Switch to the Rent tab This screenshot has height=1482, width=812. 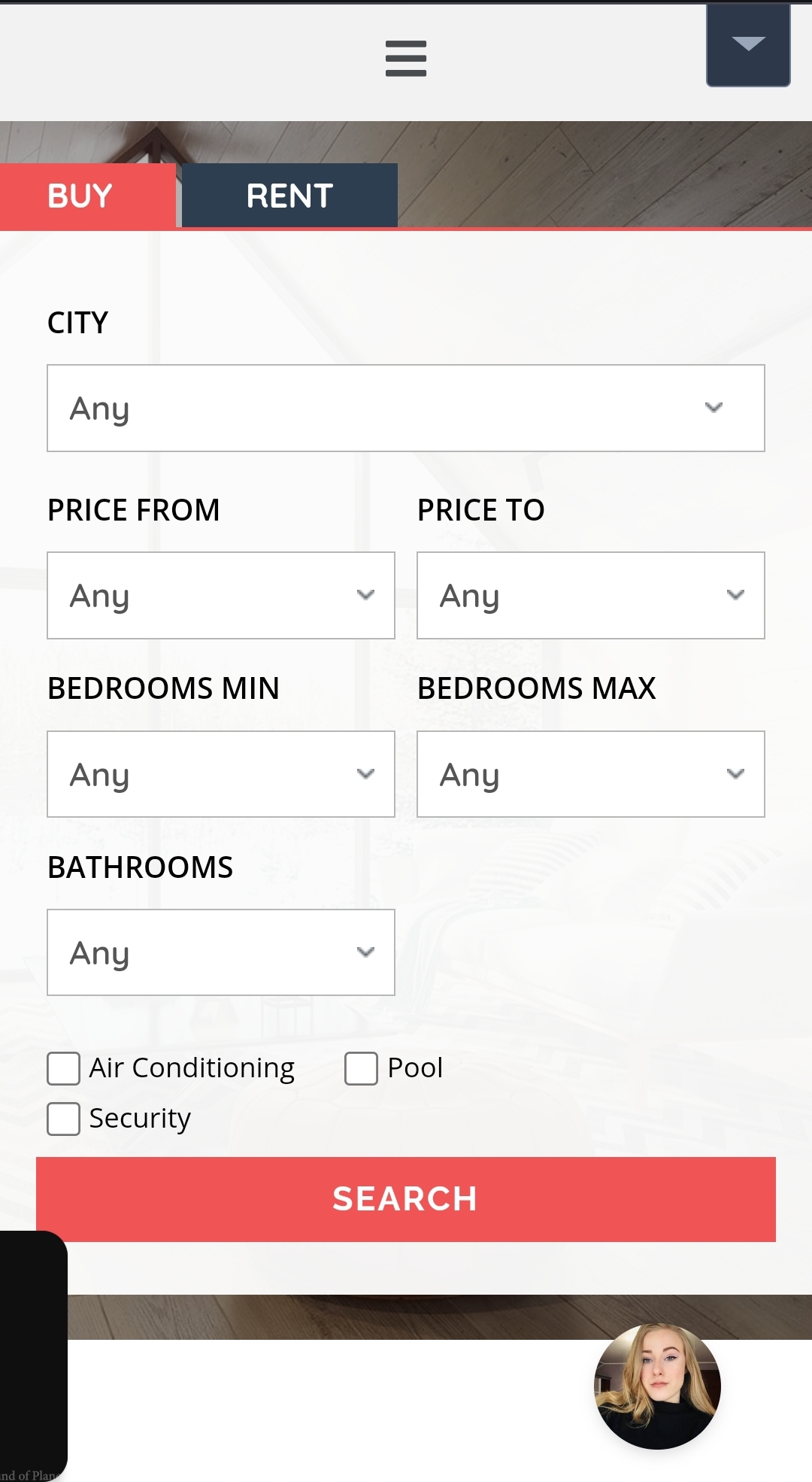[x=289, y=196]
